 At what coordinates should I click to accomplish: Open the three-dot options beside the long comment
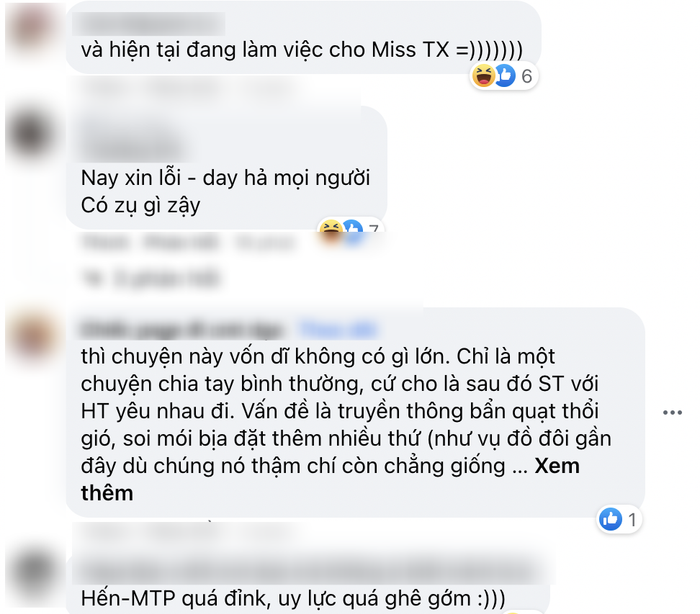click(x=673, y=411)
